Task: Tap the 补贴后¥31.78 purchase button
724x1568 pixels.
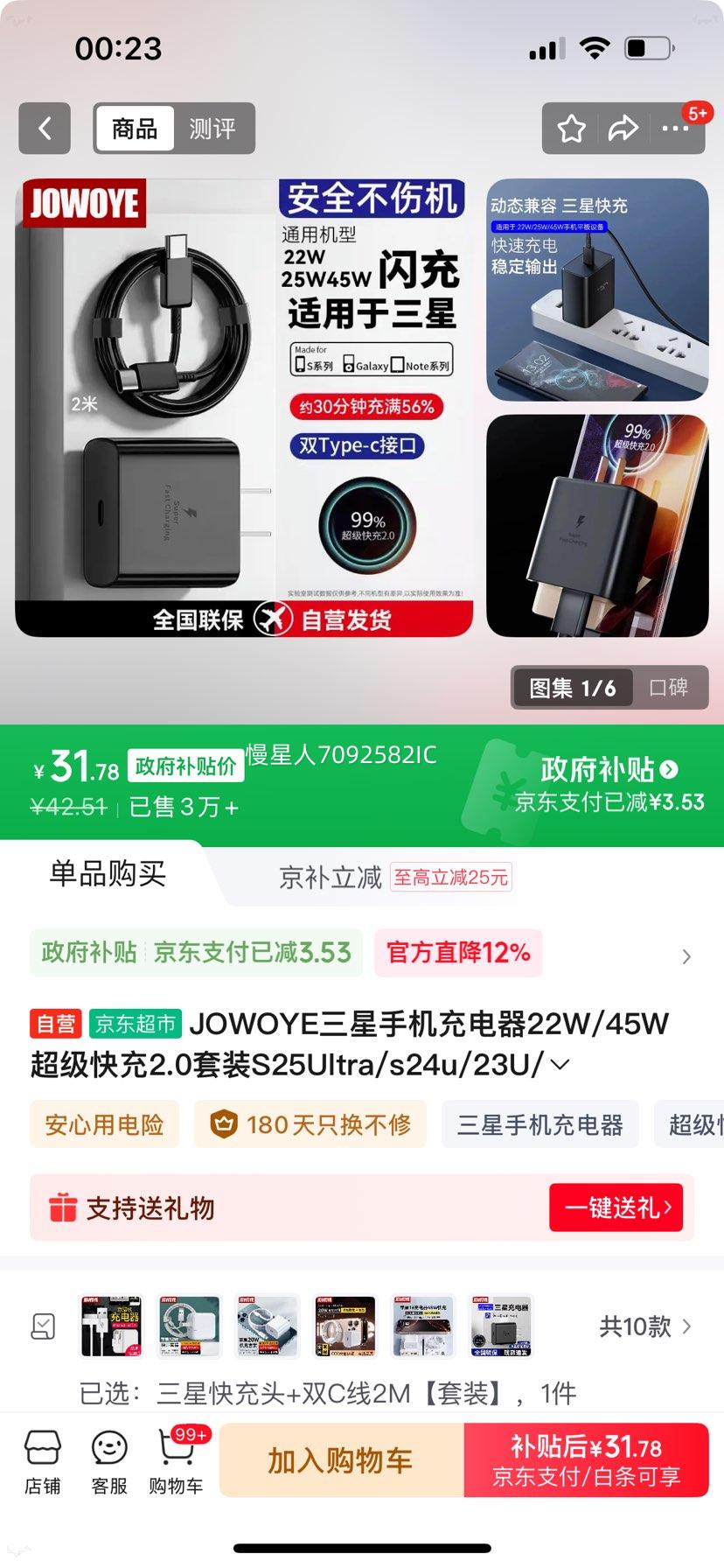Action: [x=587, y=1459]
